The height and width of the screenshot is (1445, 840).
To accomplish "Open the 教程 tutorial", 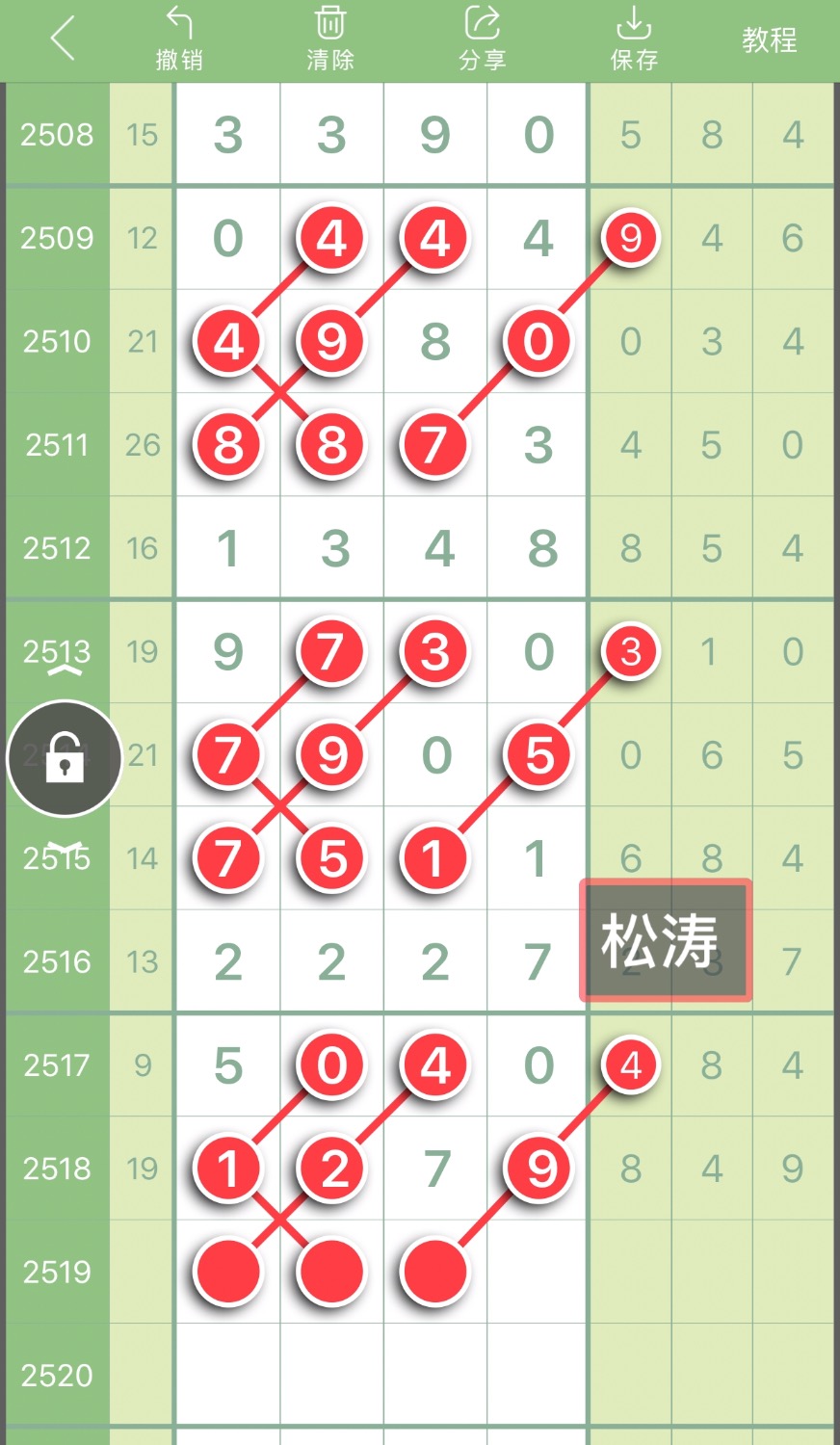I will [x=769, y=39].
